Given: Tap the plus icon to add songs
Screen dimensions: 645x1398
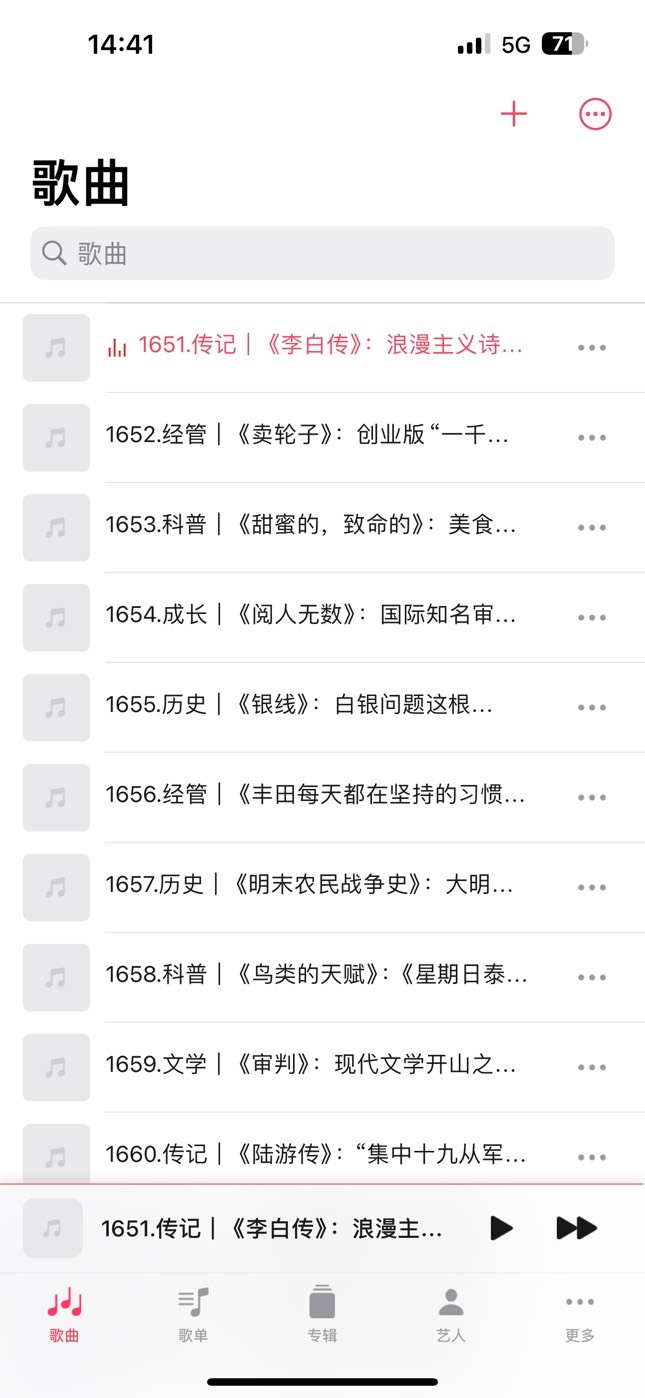Looking at the screenshot, I should point(513,114).
